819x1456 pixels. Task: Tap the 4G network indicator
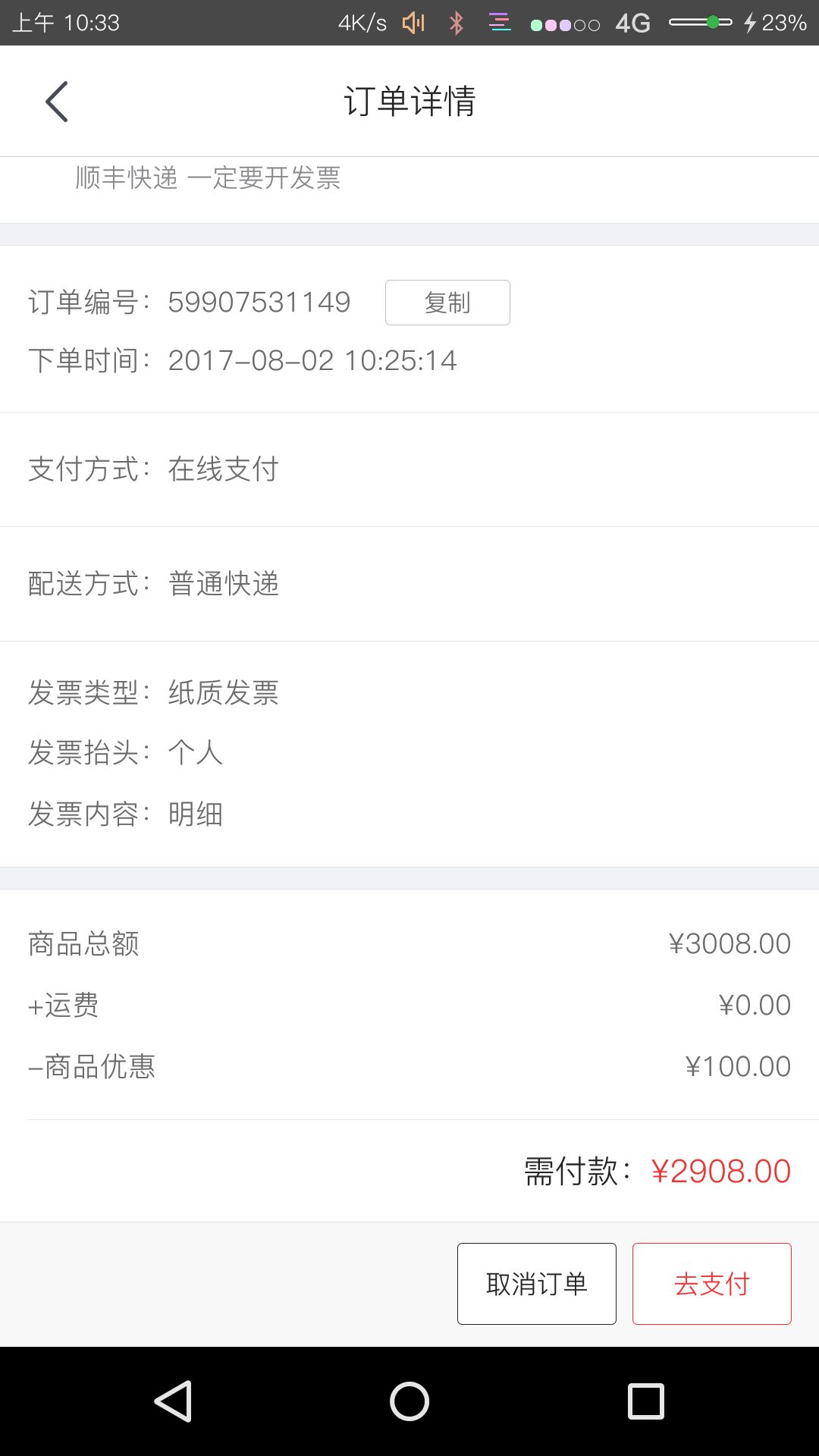click(634, 24)
